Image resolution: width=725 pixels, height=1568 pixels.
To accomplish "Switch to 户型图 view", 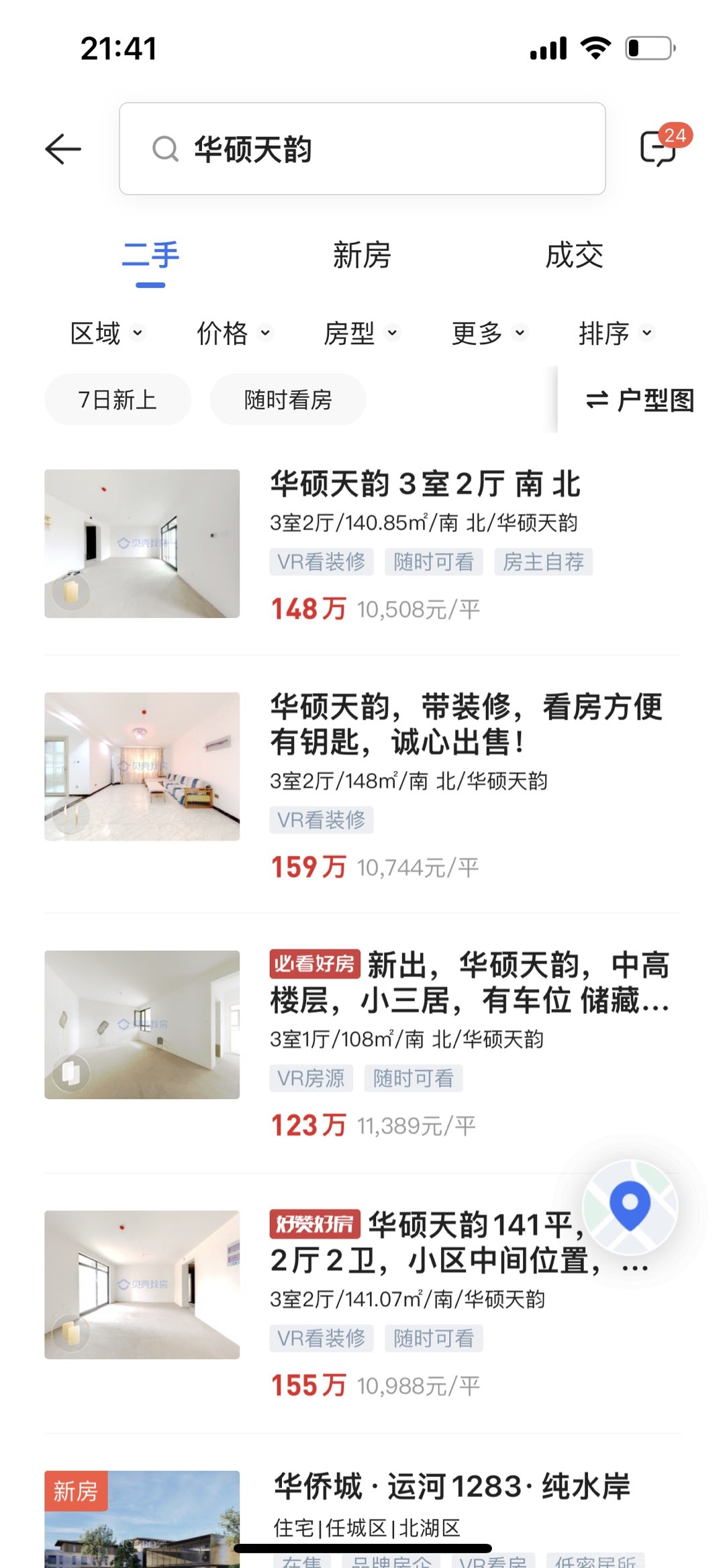I will (x=640, y=401).
